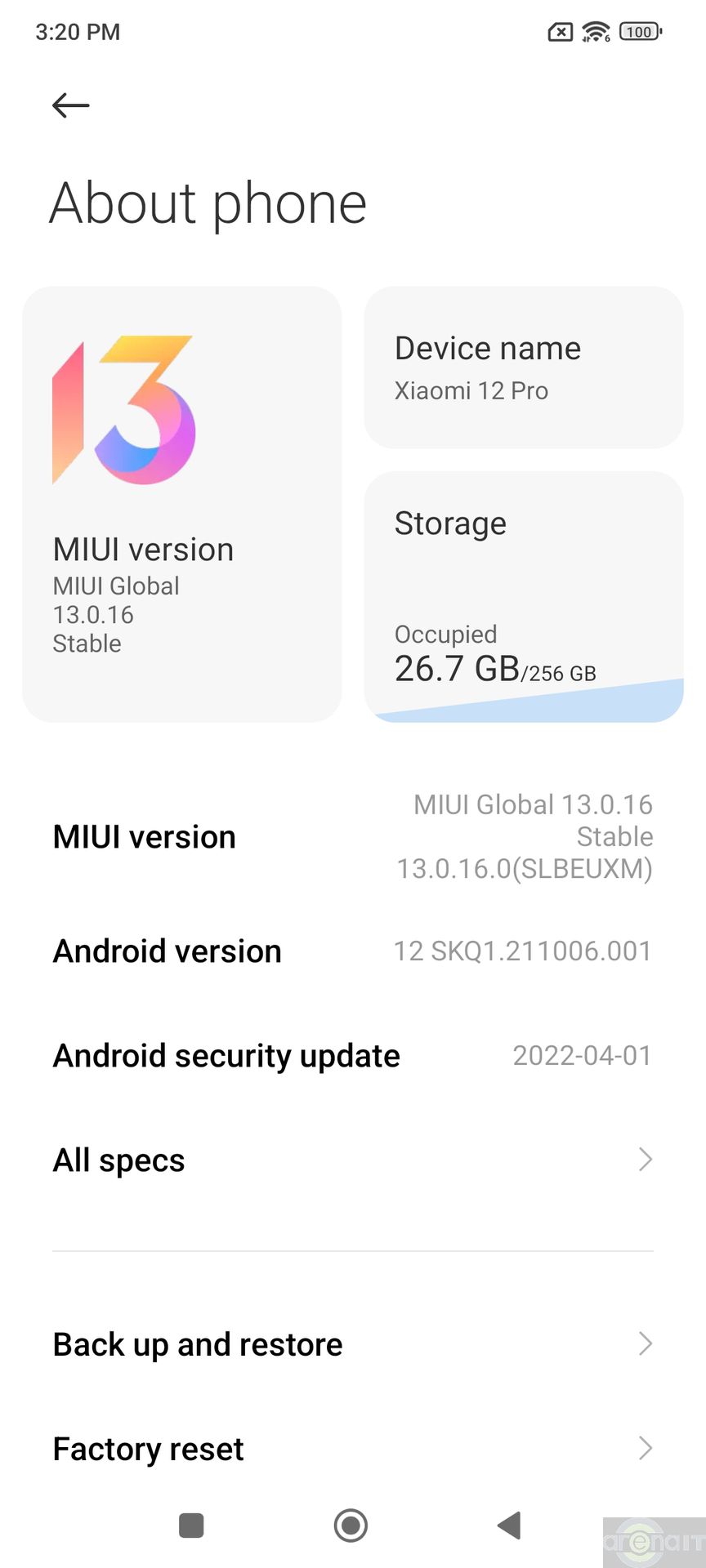Tap the system home button
The image size is (706, 1568).
(351, 1525)
